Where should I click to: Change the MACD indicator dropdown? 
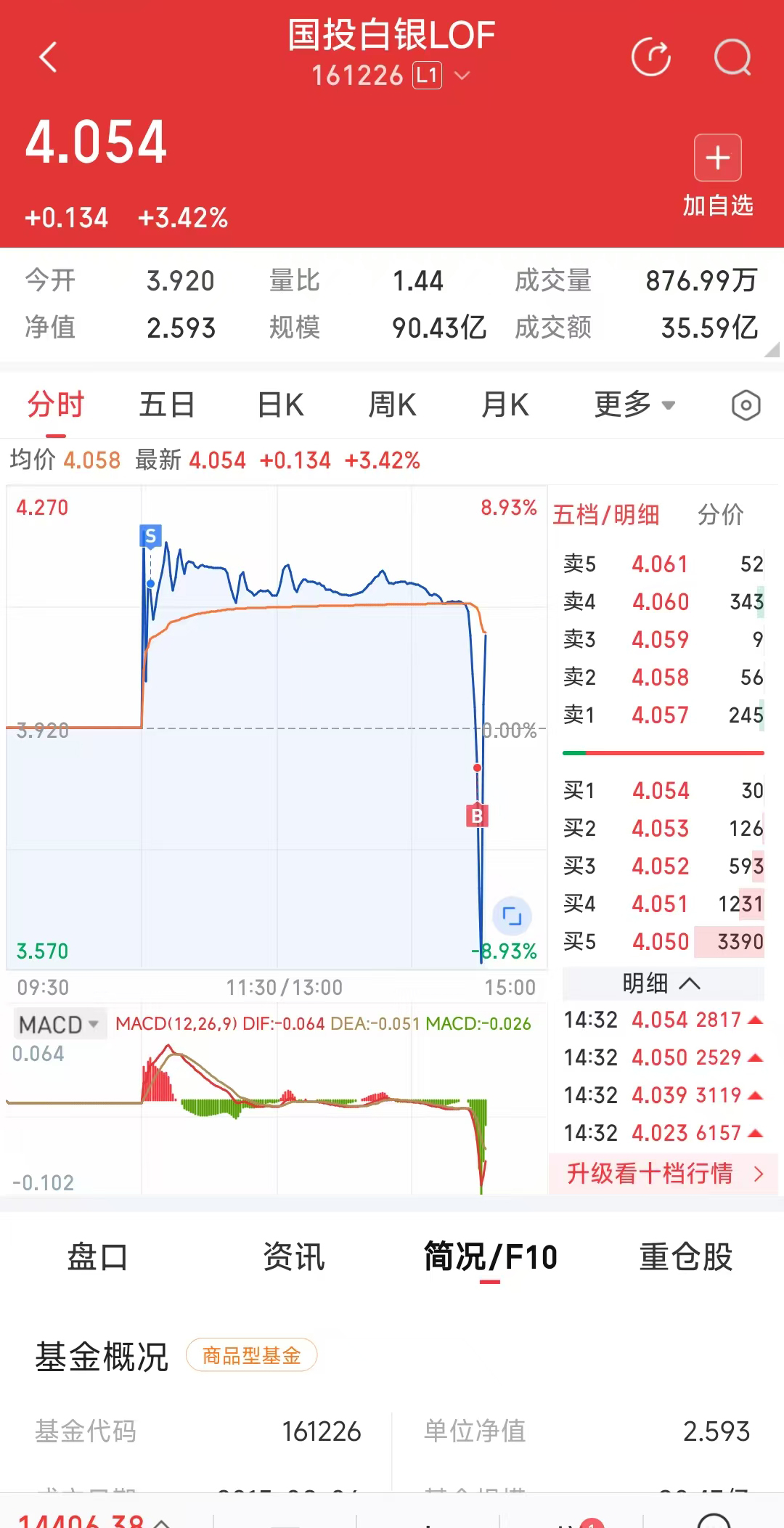[x=59, y=1025]
